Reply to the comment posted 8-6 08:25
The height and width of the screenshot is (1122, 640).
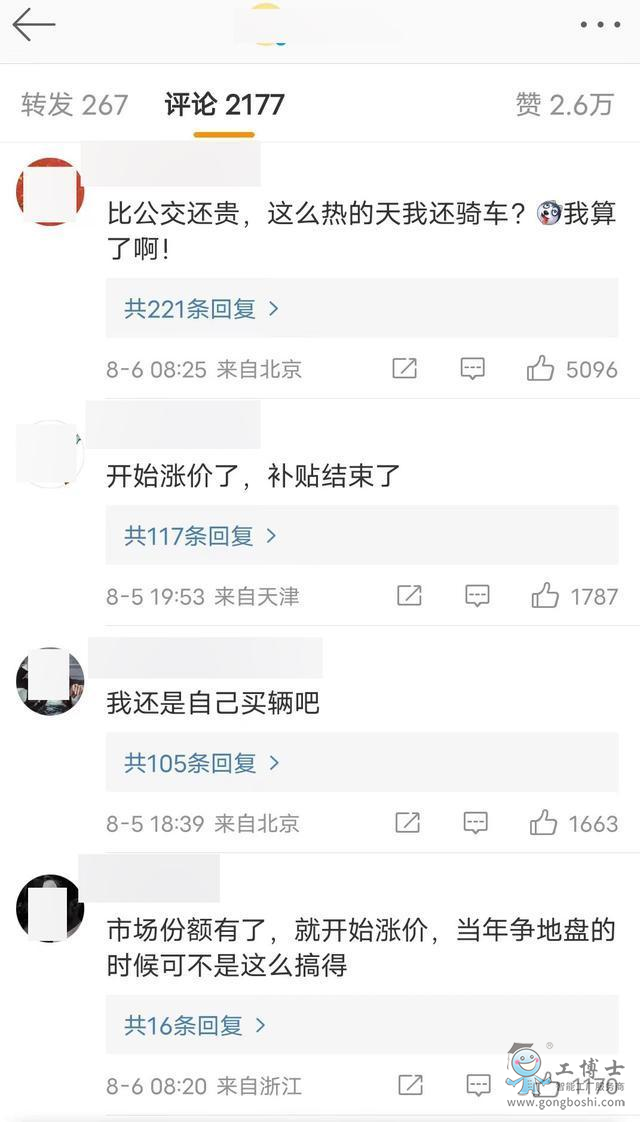[473, 369]
